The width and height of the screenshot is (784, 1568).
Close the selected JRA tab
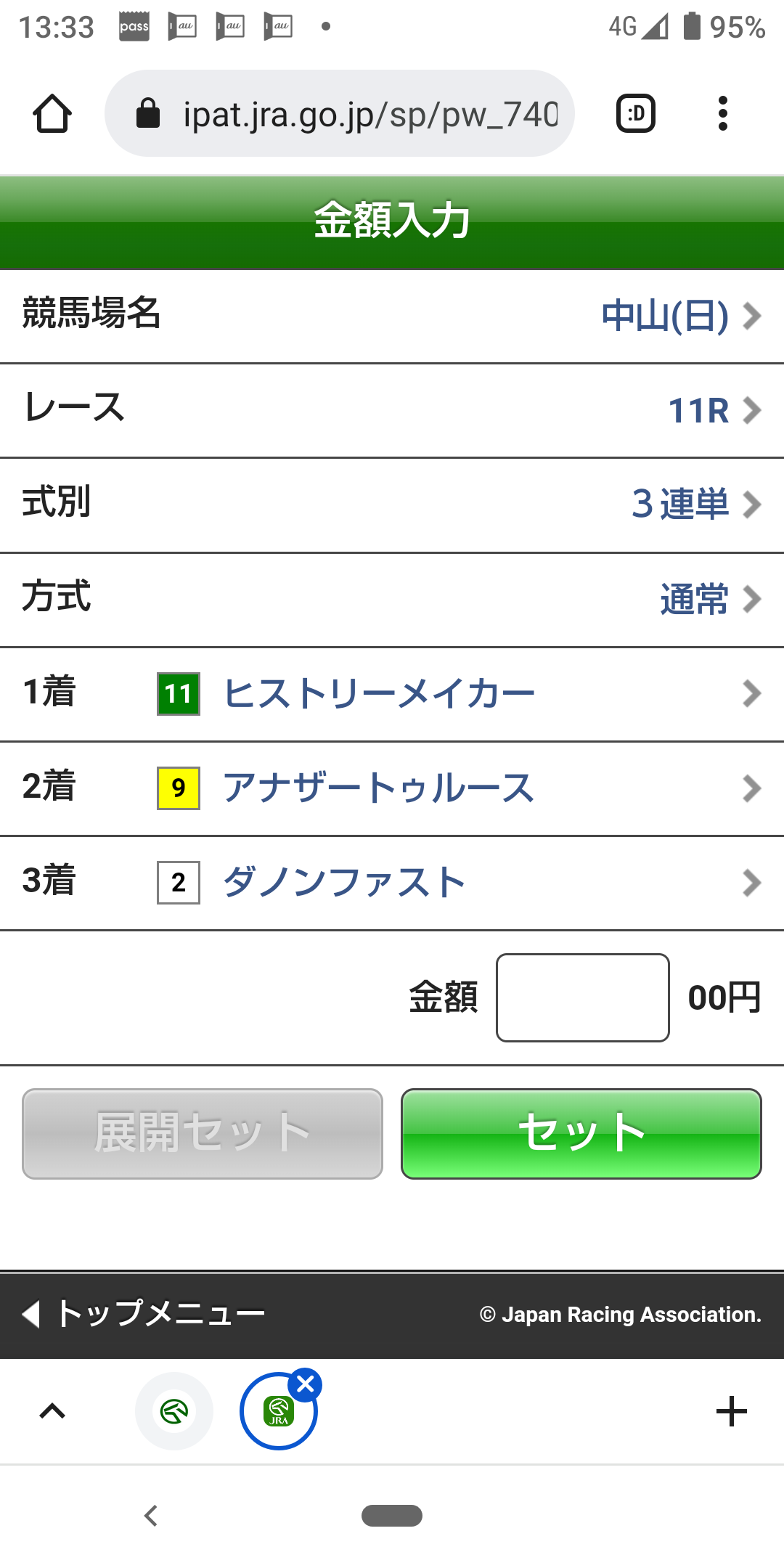point(306,1385)
